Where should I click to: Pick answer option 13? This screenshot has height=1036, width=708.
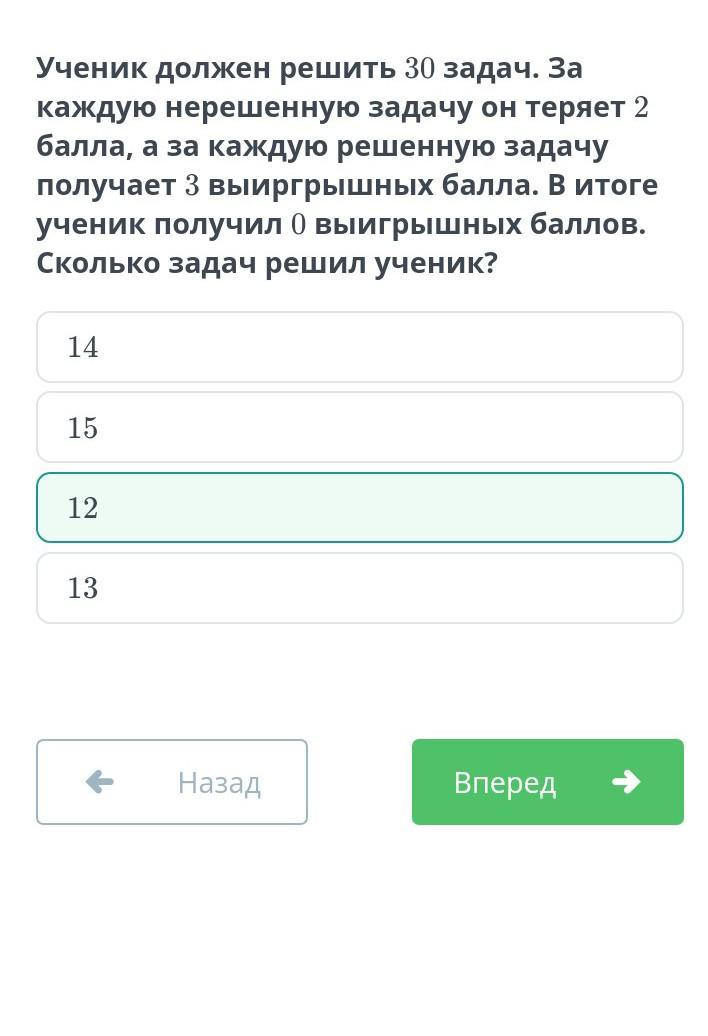coord(359,588)
